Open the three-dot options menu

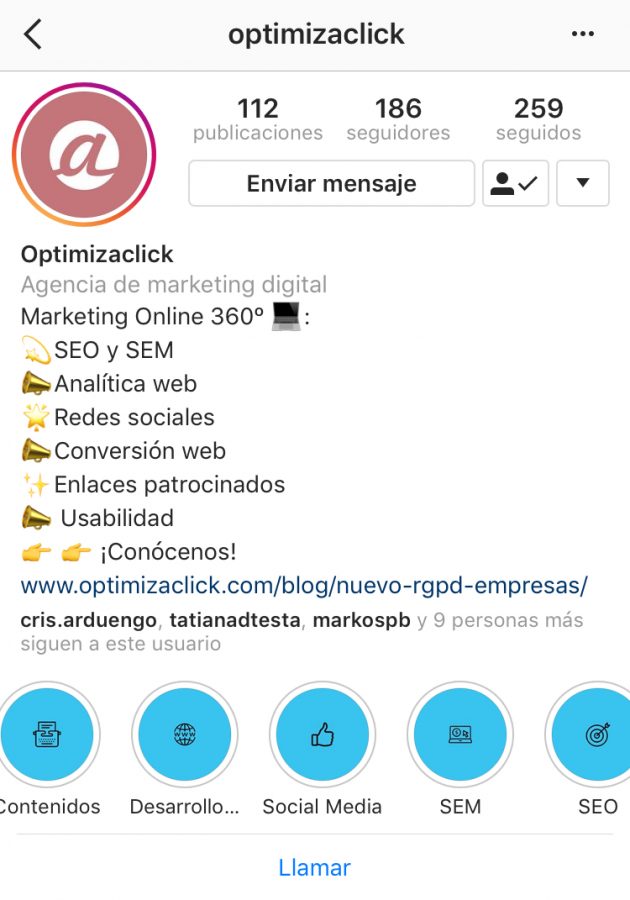(x=583, y=34)
